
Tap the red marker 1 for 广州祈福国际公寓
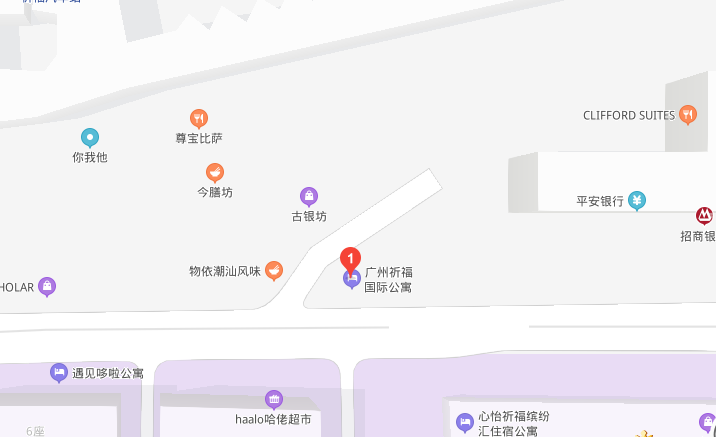coord(351,258)
